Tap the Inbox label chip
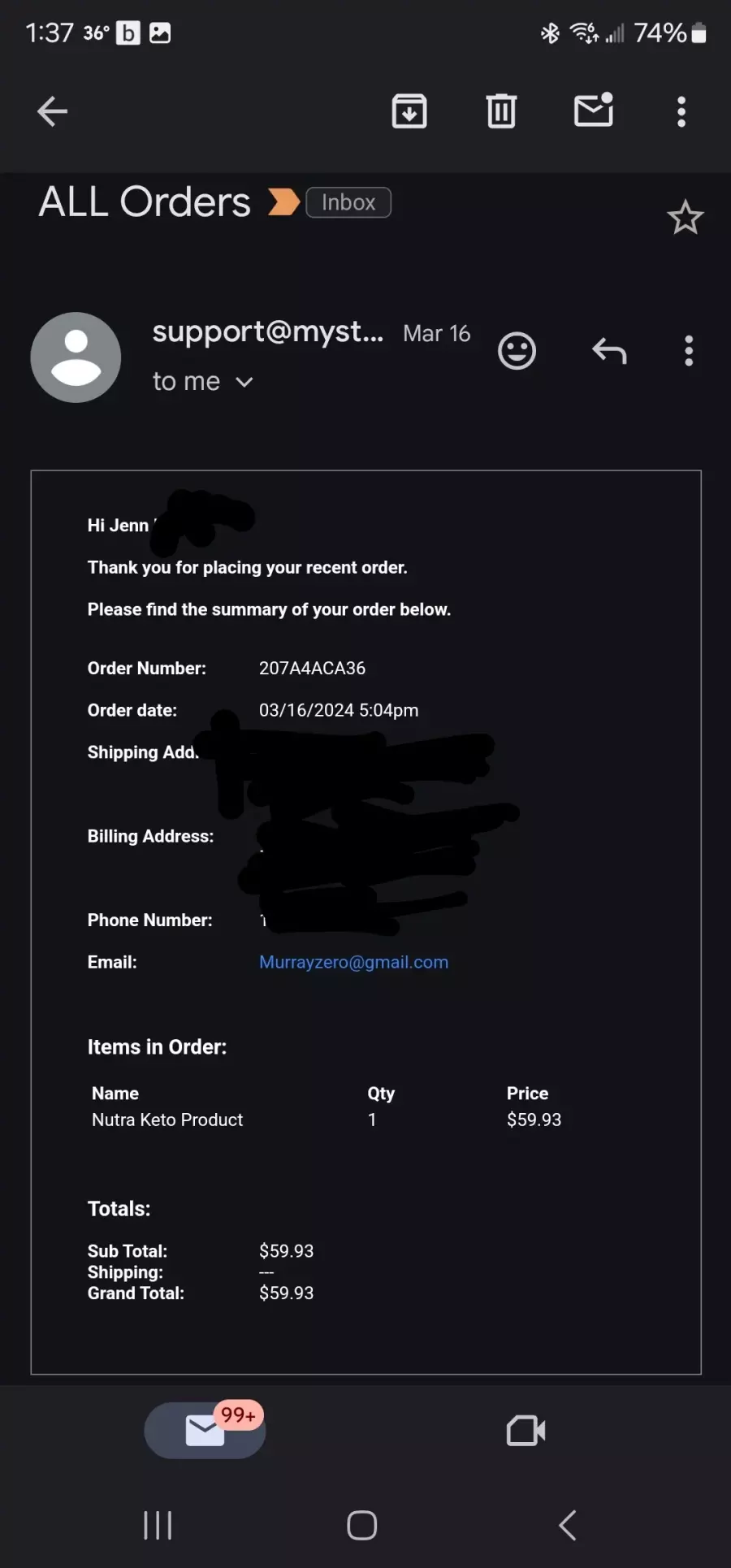 click(348, 202)
